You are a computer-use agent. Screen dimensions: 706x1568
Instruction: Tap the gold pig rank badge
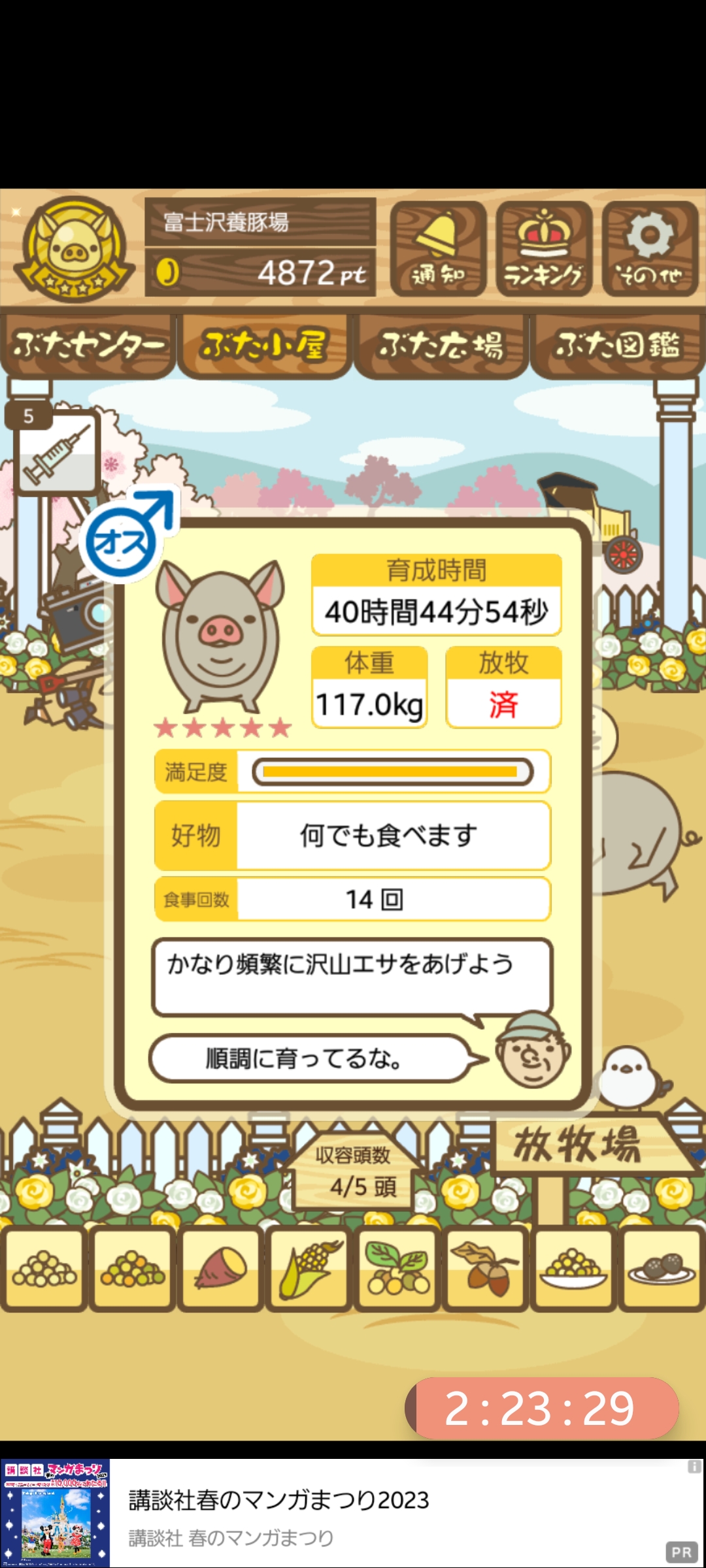75,249
